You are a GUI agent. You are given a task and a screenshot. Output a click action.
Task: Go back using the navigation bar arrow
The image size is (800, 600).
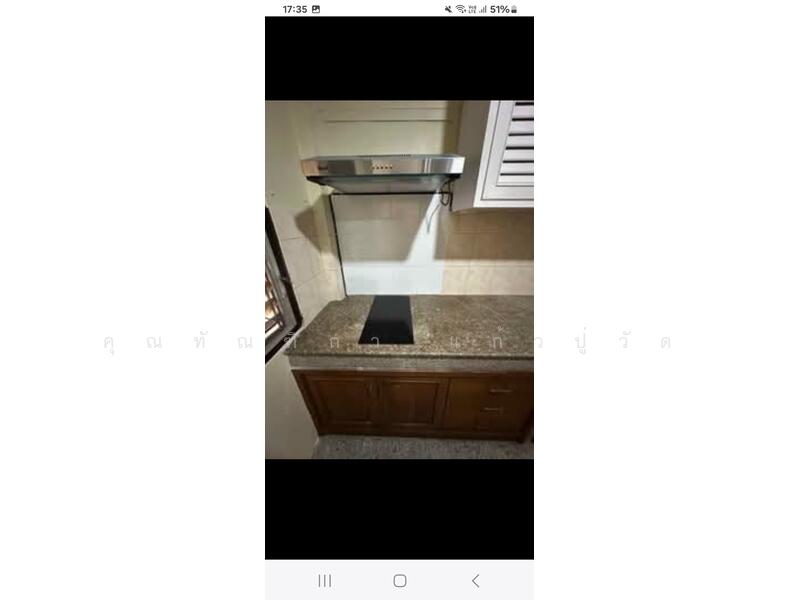pyautogui.click(x=475, y=581)
